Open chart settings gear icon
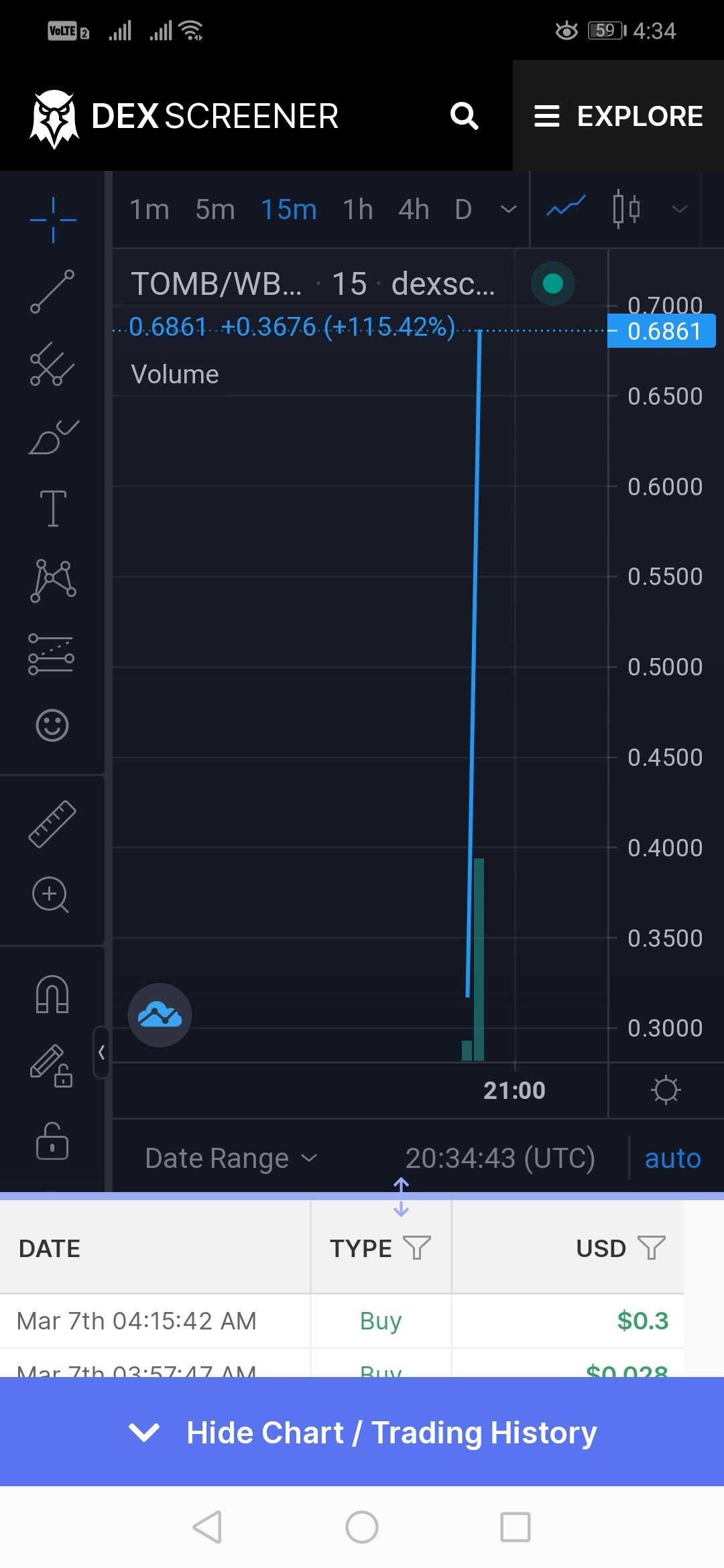This screenshot has width=724, height=1568. click(x=666, y=1090)
